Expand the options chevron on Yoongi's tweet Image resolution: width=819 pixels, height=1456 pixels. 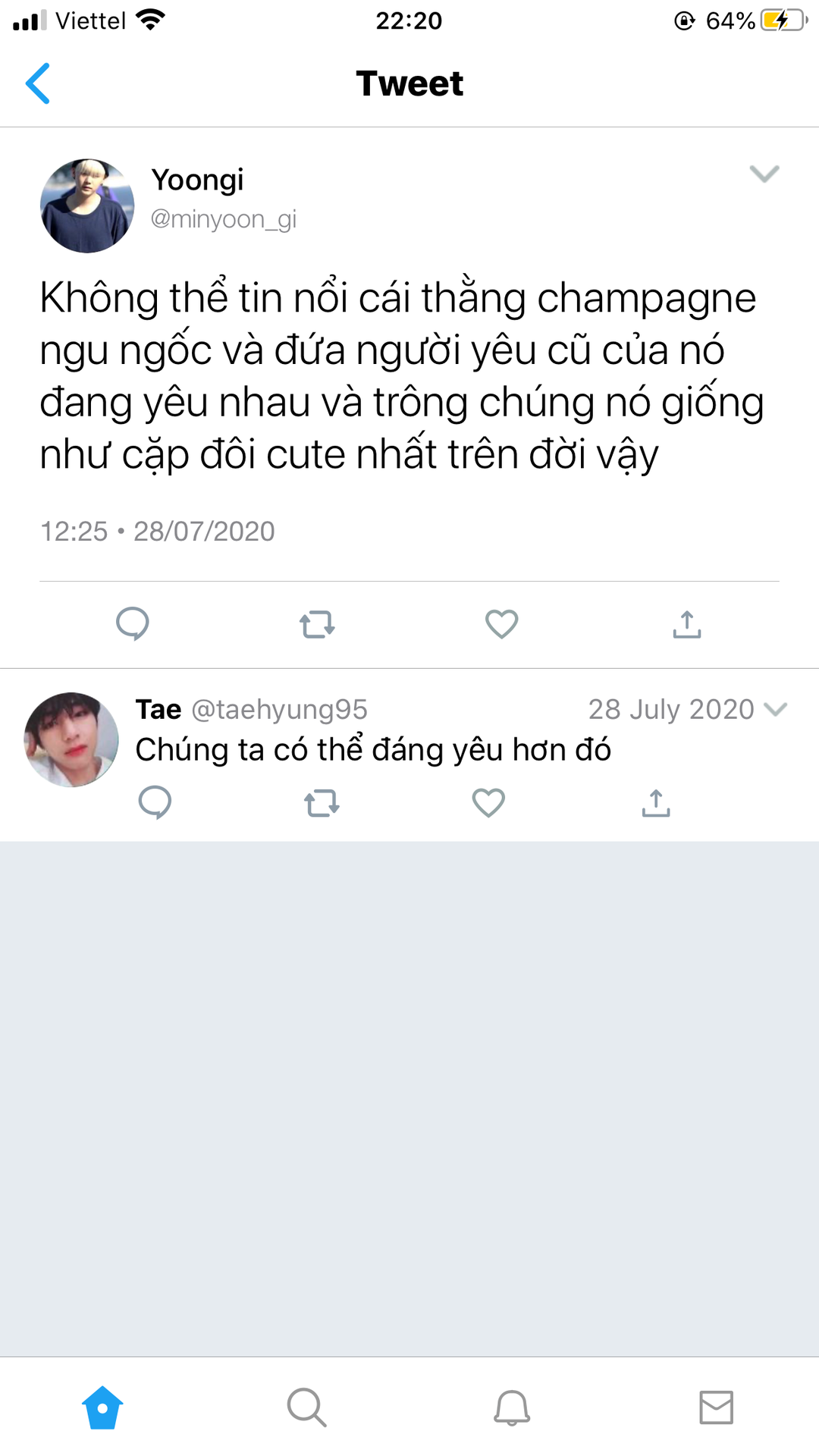pyautogui.click(x=764, y=174)
